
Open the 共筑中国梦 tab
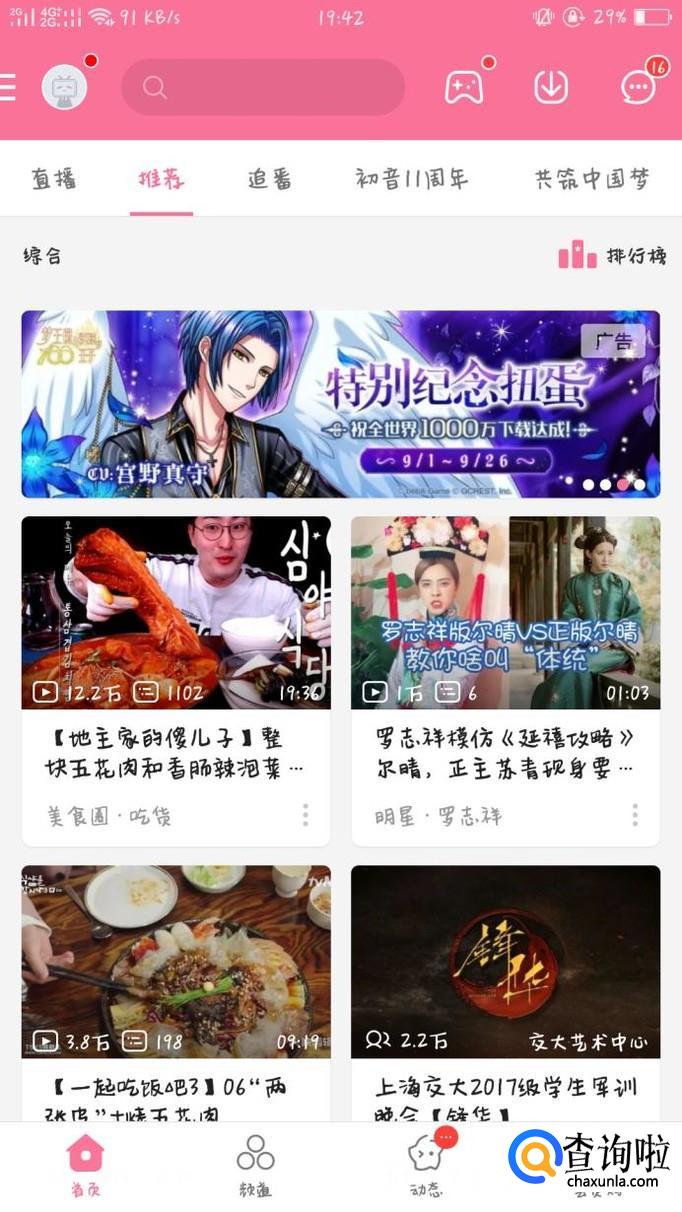592,179
